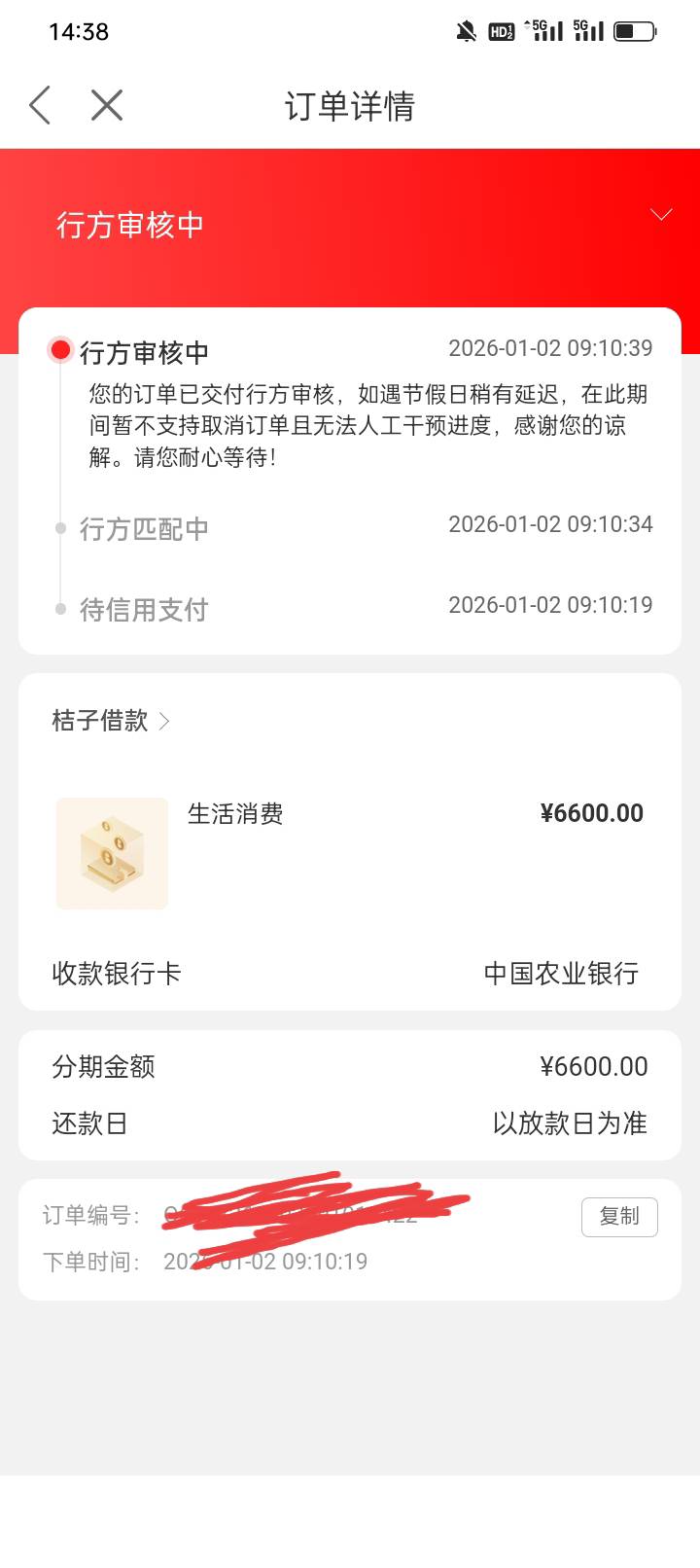Copy the order number with 复制
700x1568 pixels.
[619, 1217]
